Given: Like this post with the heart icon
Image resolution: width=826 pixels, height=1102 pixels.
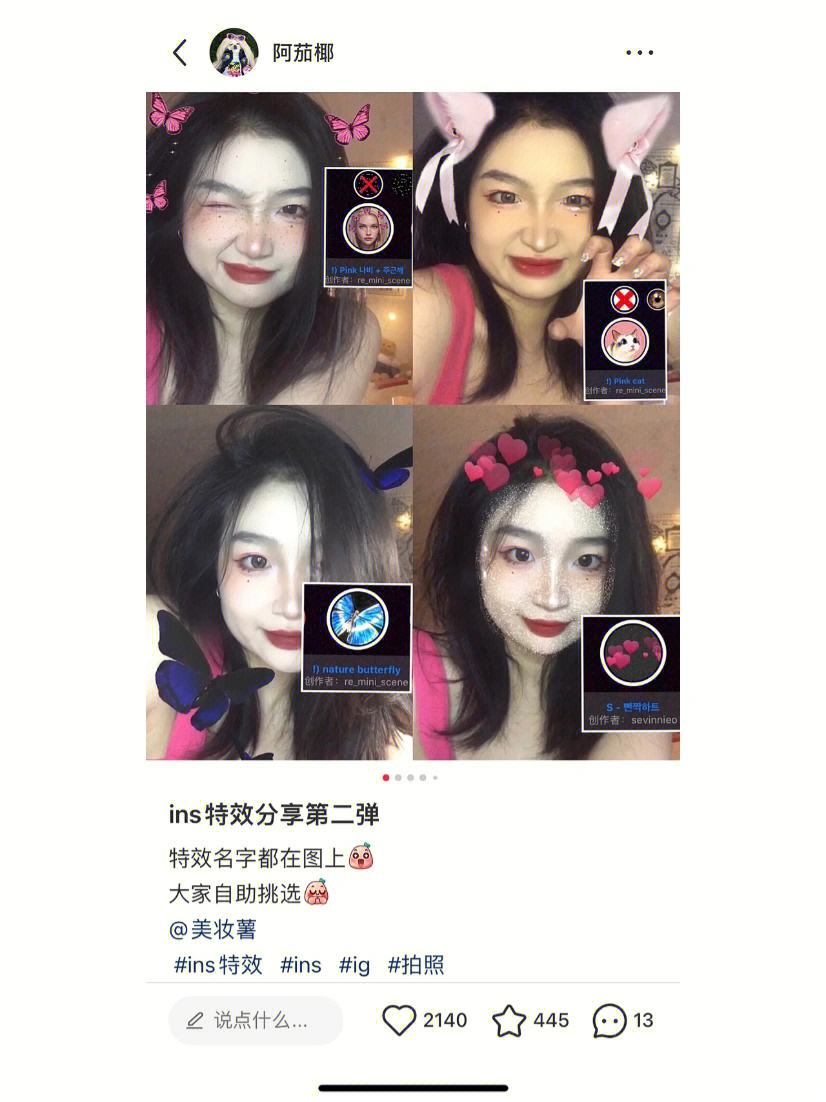Looking at the screenshot, I should [x=399, y=1020].
